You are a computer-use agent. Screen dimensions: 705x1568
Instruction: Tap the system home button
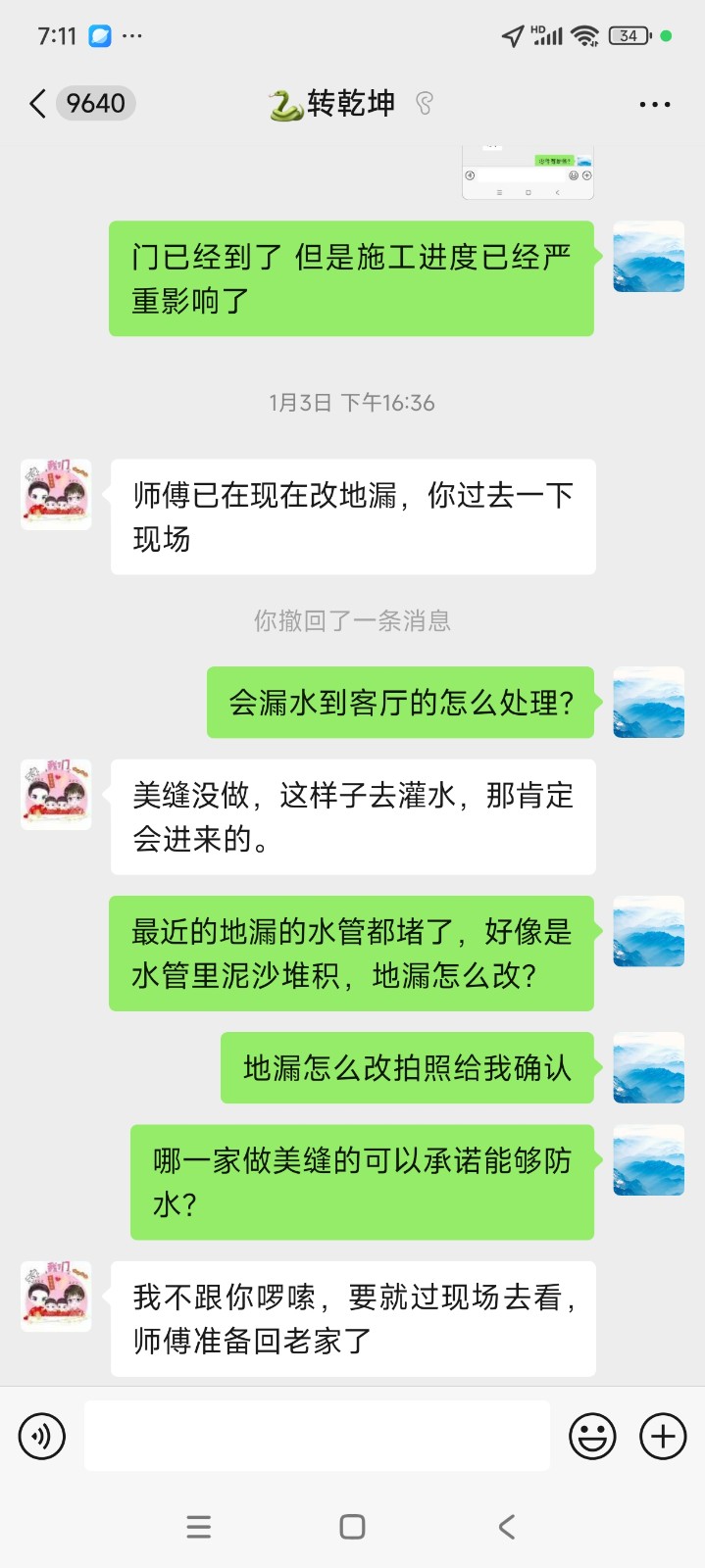(x=352, y=1526)
